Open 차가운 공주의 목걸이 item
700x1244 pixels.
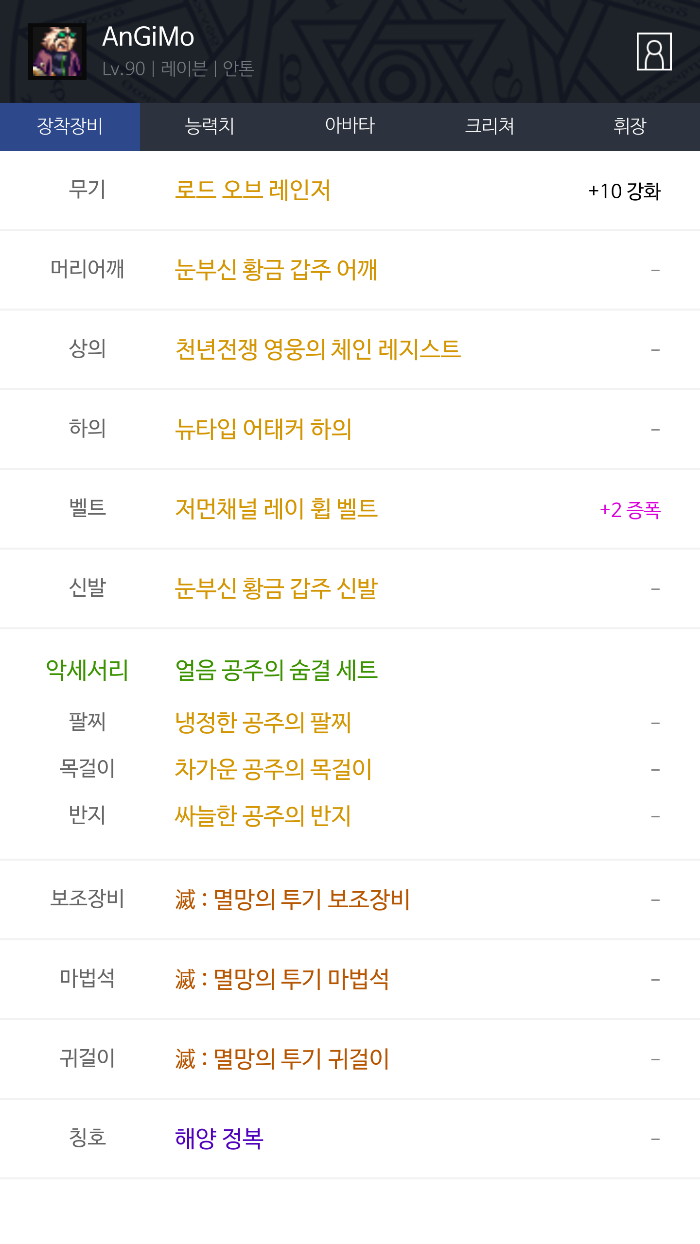coord(273,769)
